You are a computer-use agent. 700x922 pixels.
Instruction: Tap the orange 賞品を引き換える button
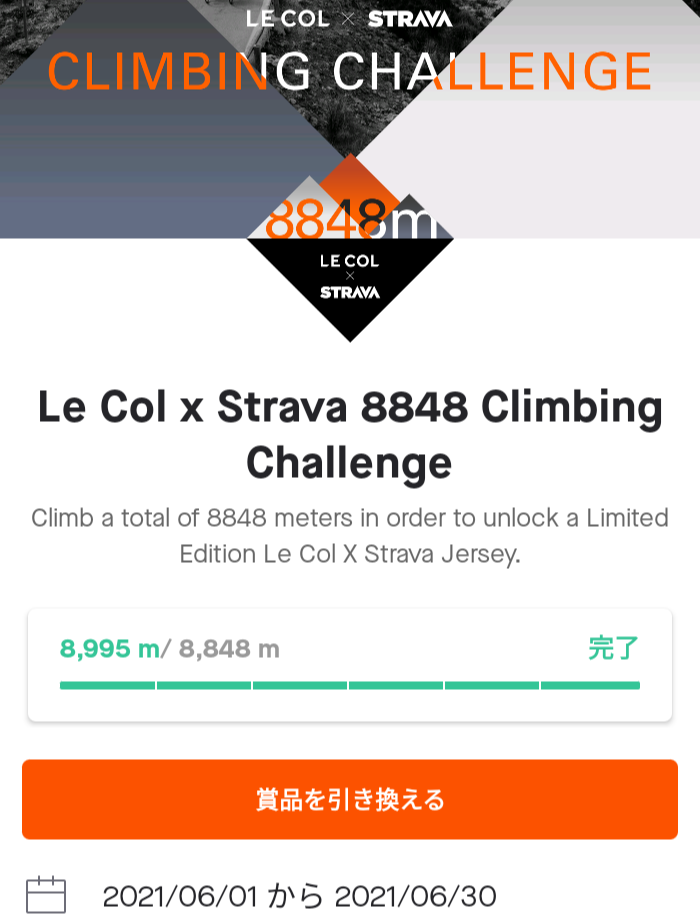[350, 799]
